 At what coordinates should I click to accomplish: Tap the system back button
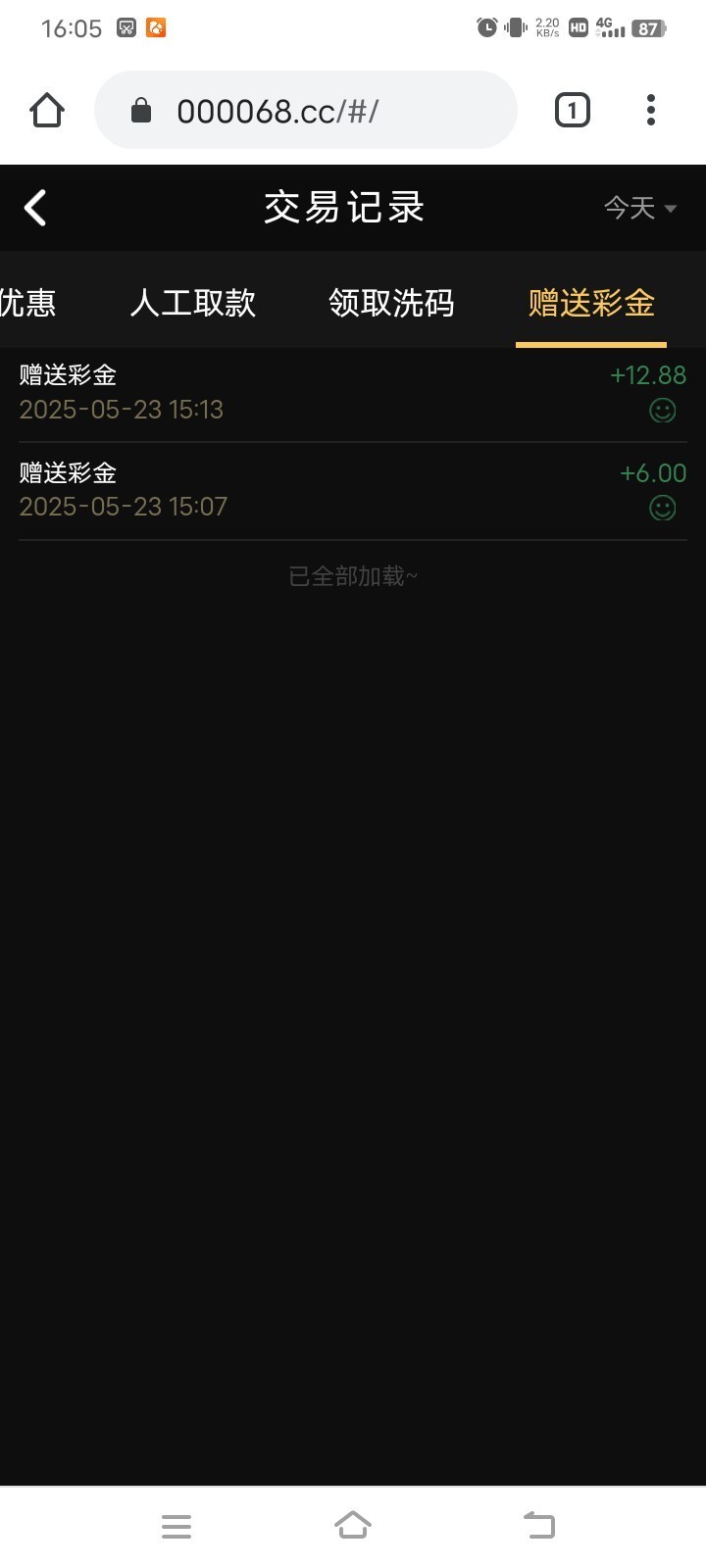539,1525
